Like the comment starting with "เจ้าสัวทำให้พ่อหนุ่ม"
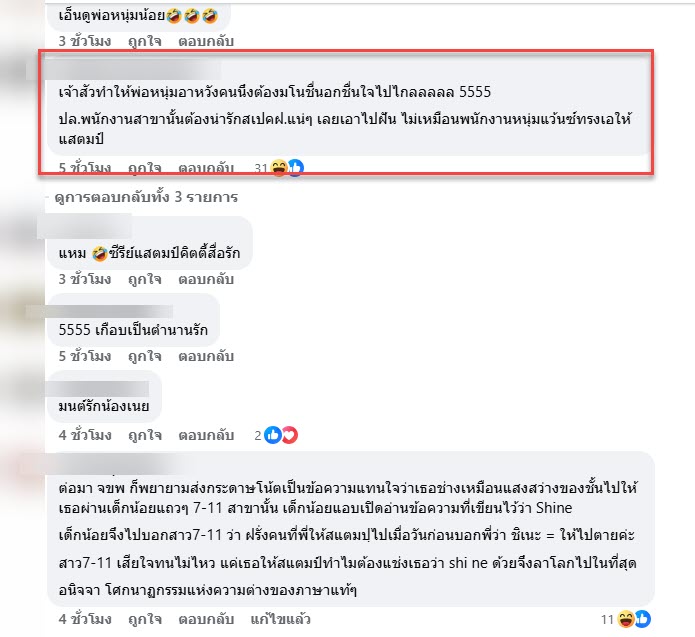This screenshot has width=695, height=637. (145, 168)
